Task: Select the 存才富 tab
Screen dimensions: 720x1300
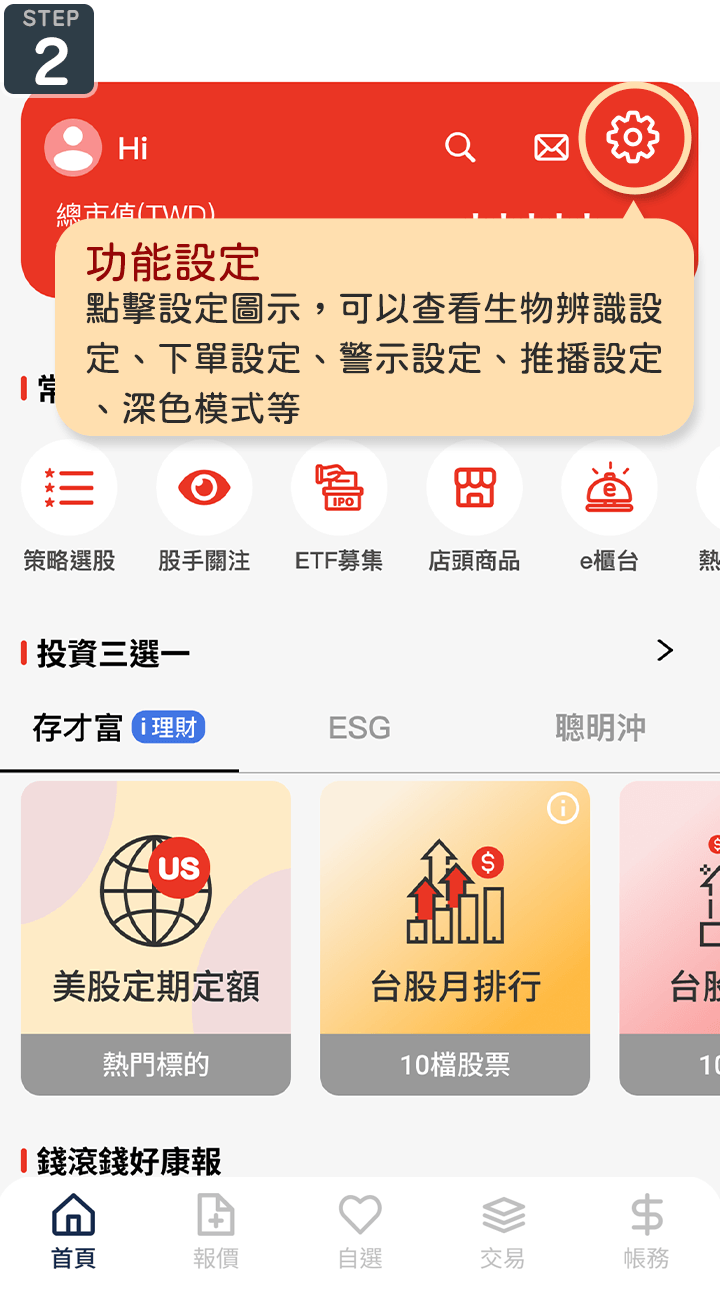Action: coord(118,728)
